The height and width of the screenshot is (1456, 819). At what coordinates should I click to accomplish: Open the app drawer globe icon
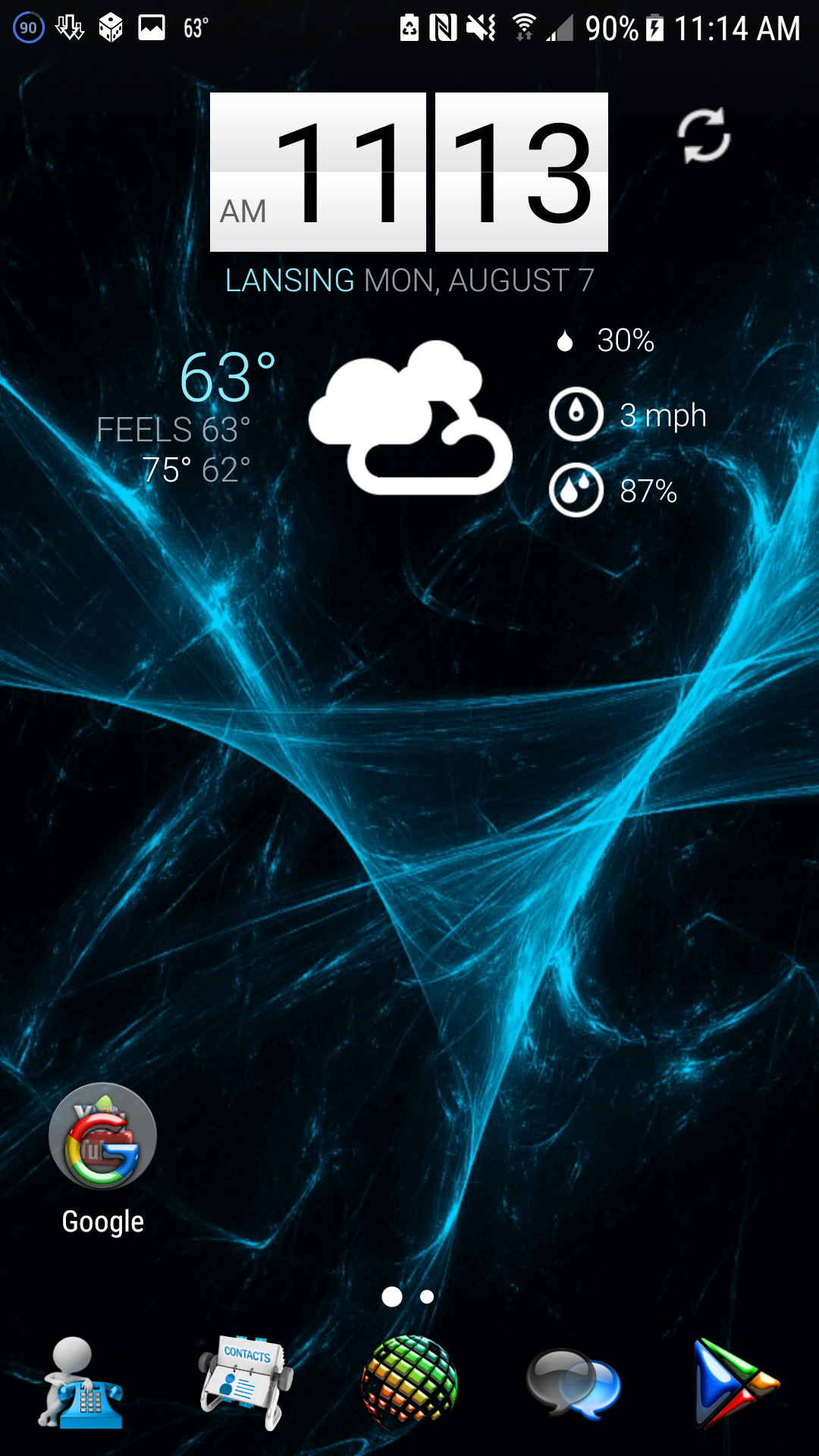[409, 1383]
